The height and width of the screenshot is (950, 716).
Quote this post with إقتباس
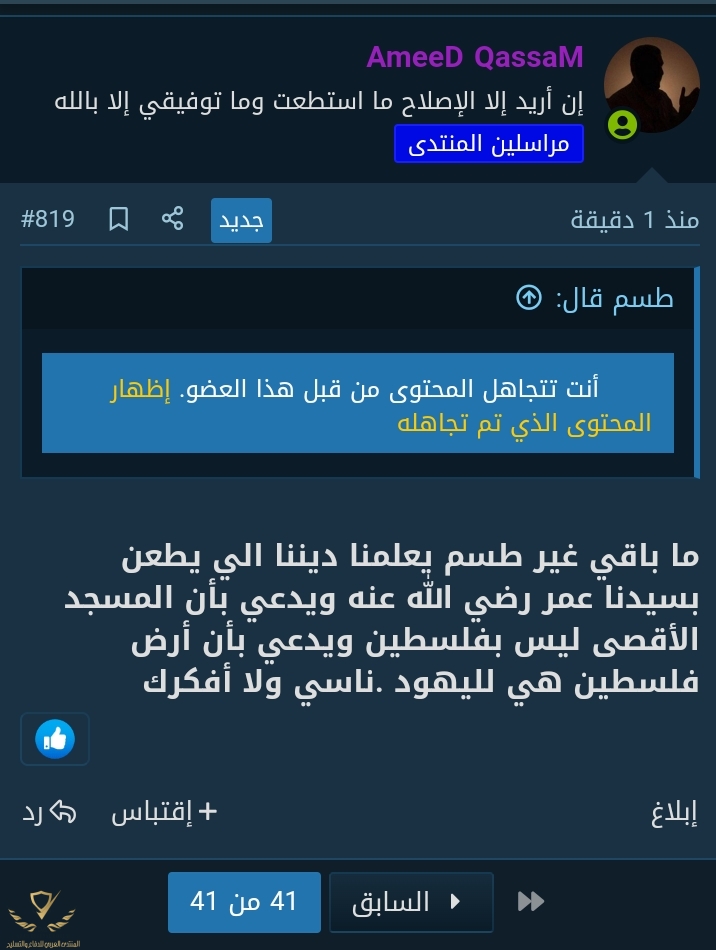click(x=164, y=813)
